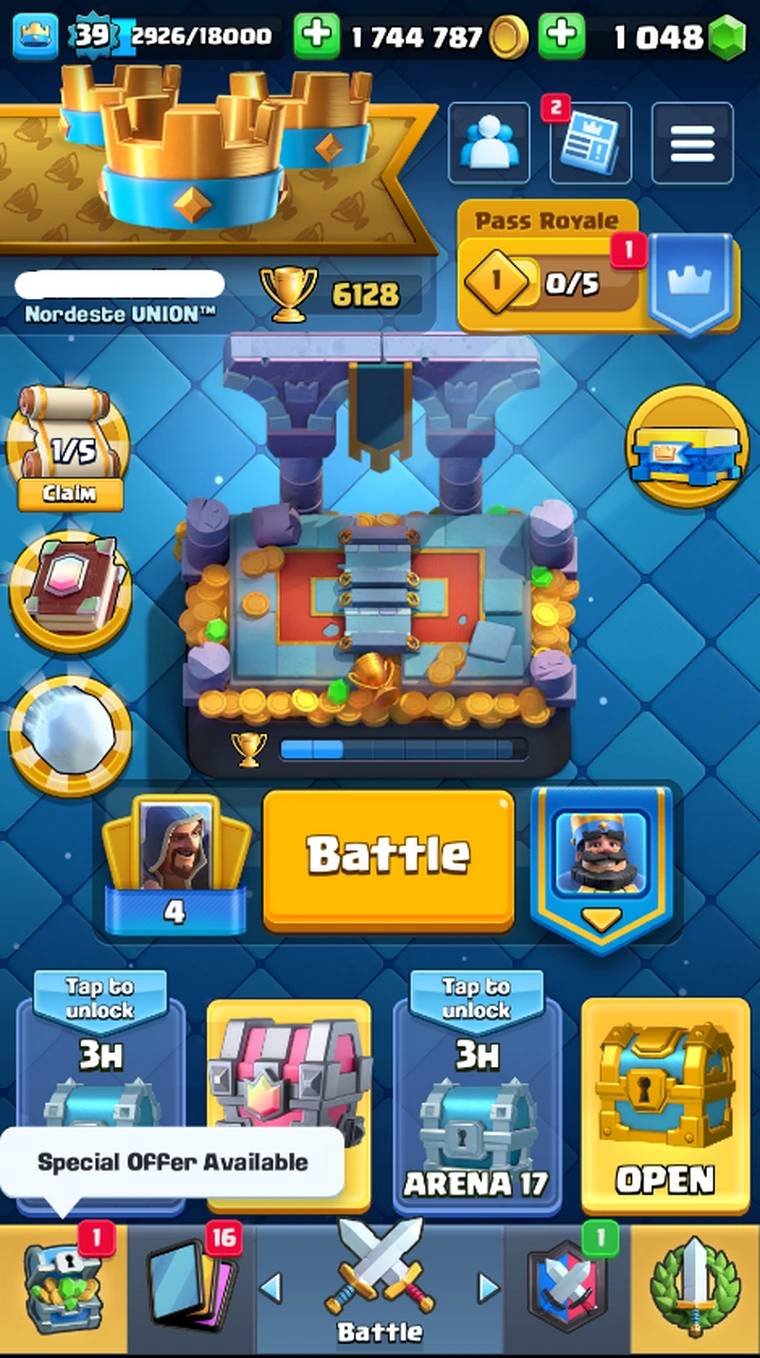Claim the 1/5 scroll reward

coord(69,448)
